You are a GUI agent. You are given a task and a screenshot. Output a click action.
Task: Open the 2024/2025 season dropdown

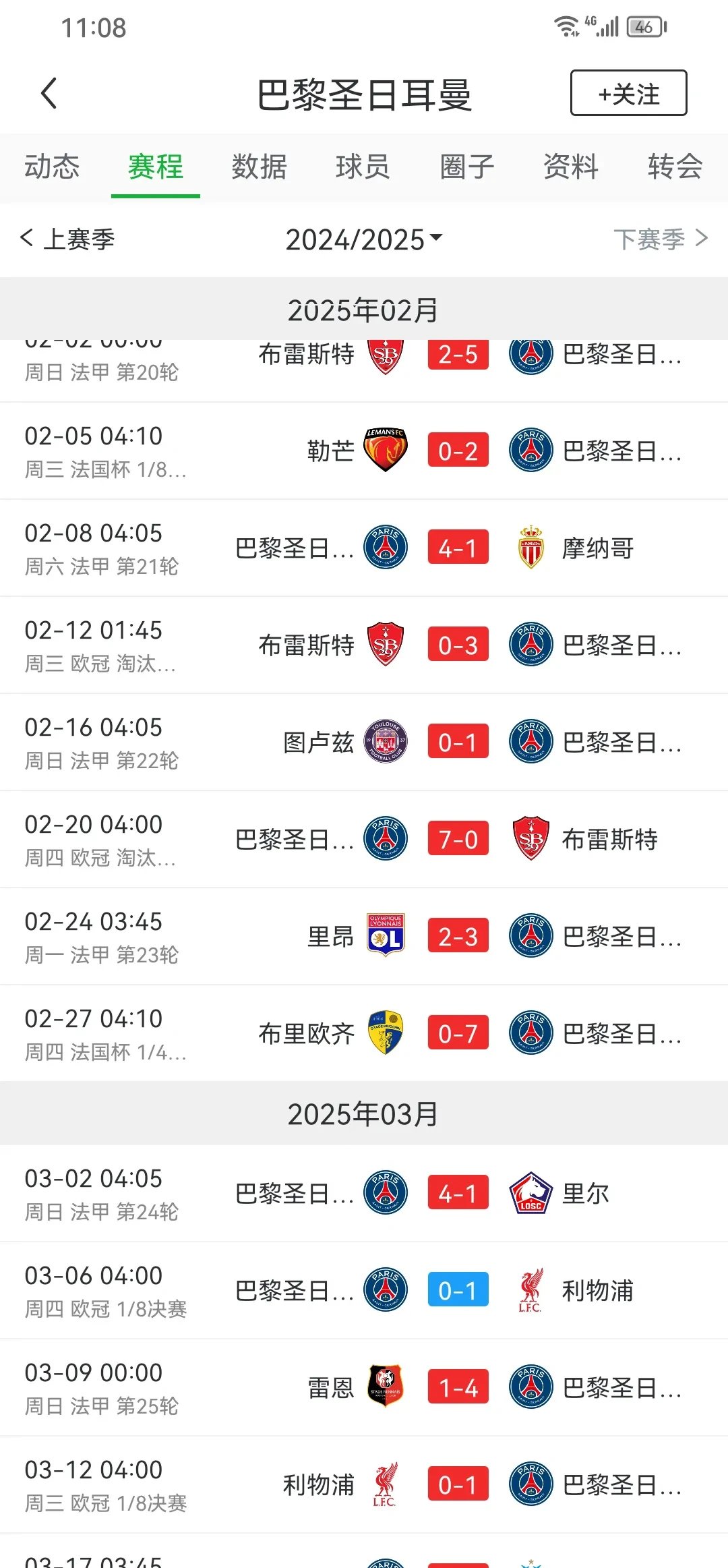click(x=364, y=239)
